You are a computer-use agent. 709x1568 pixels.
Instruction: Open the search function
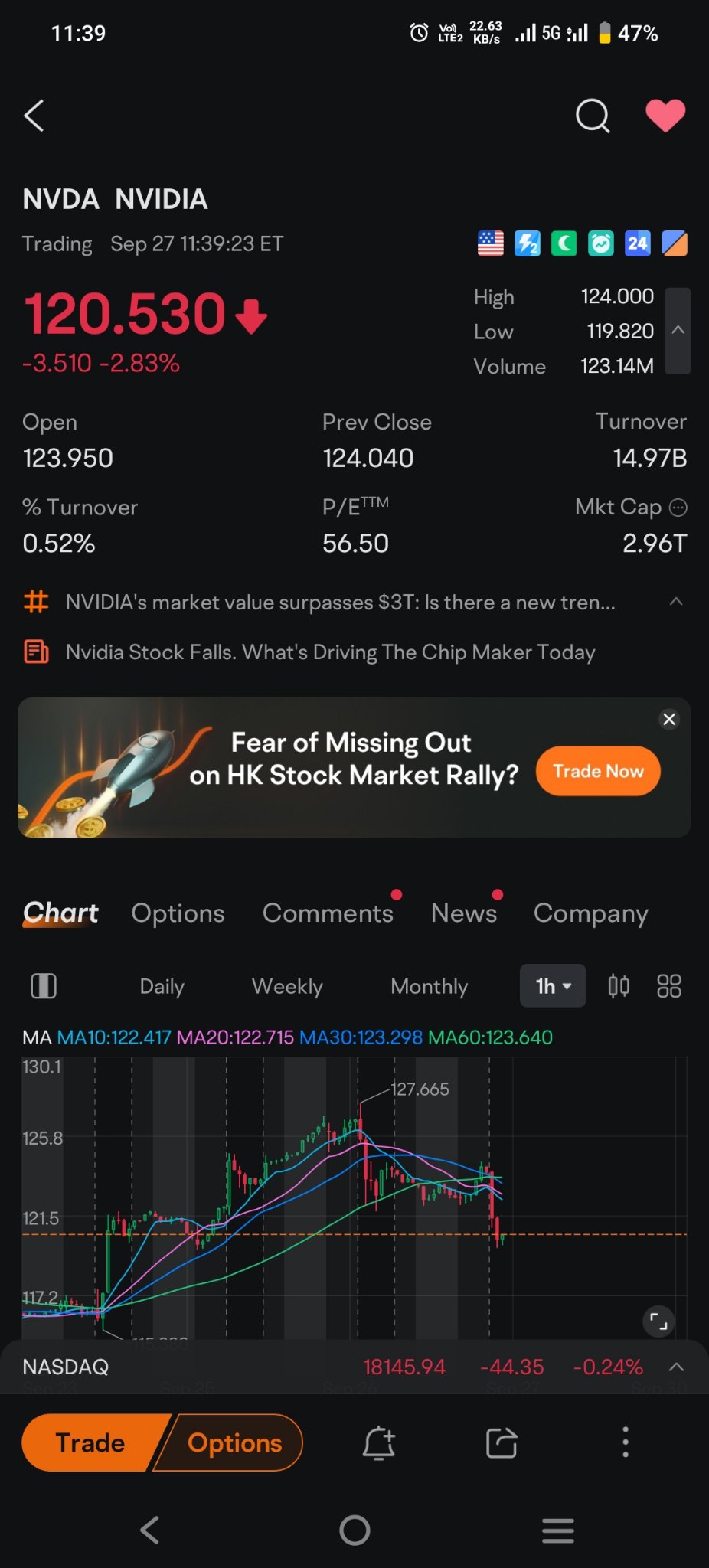(x=591, y=116)
